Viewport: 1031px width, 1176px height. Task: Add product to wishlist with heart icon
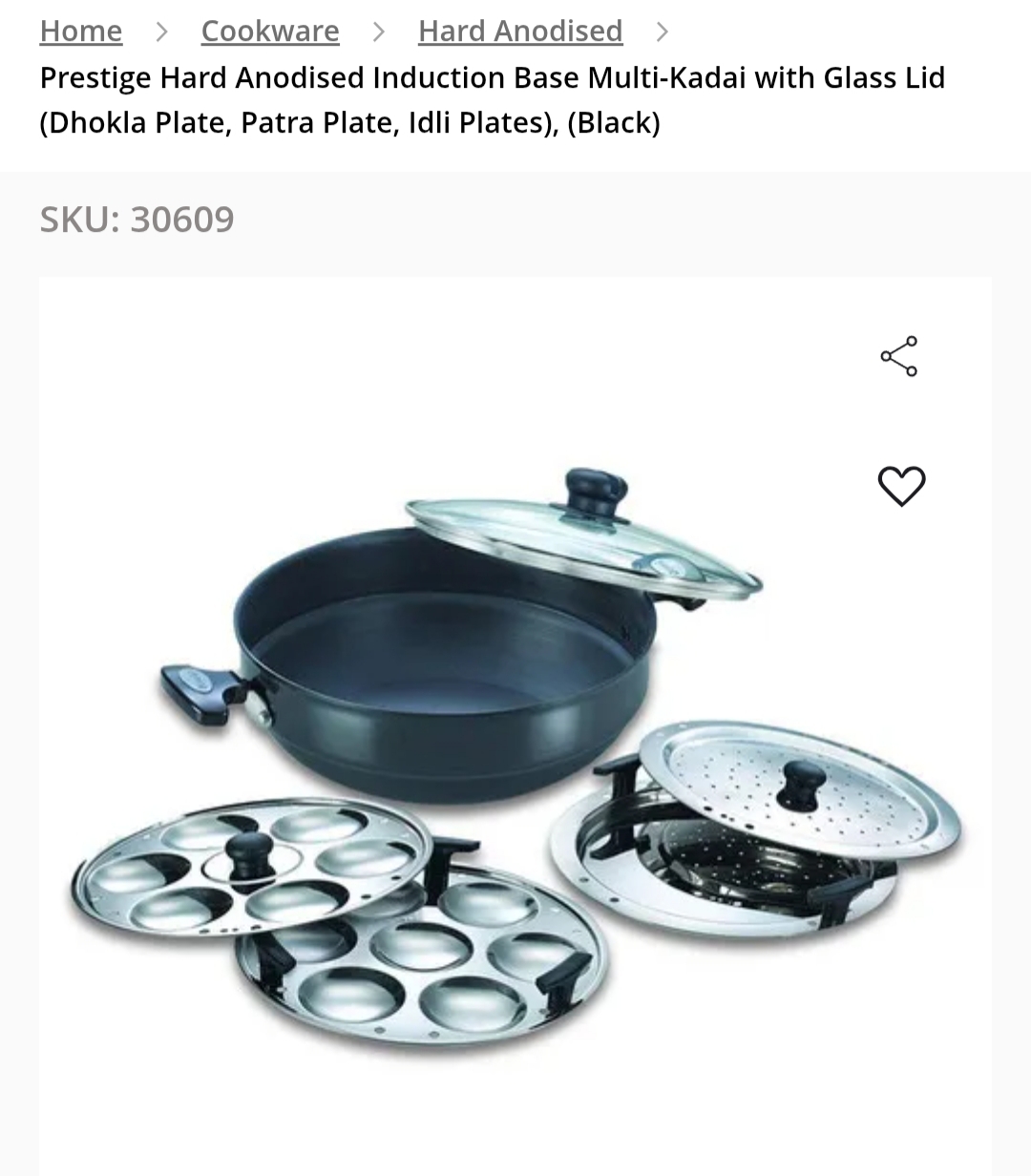[x=901, y=486]
